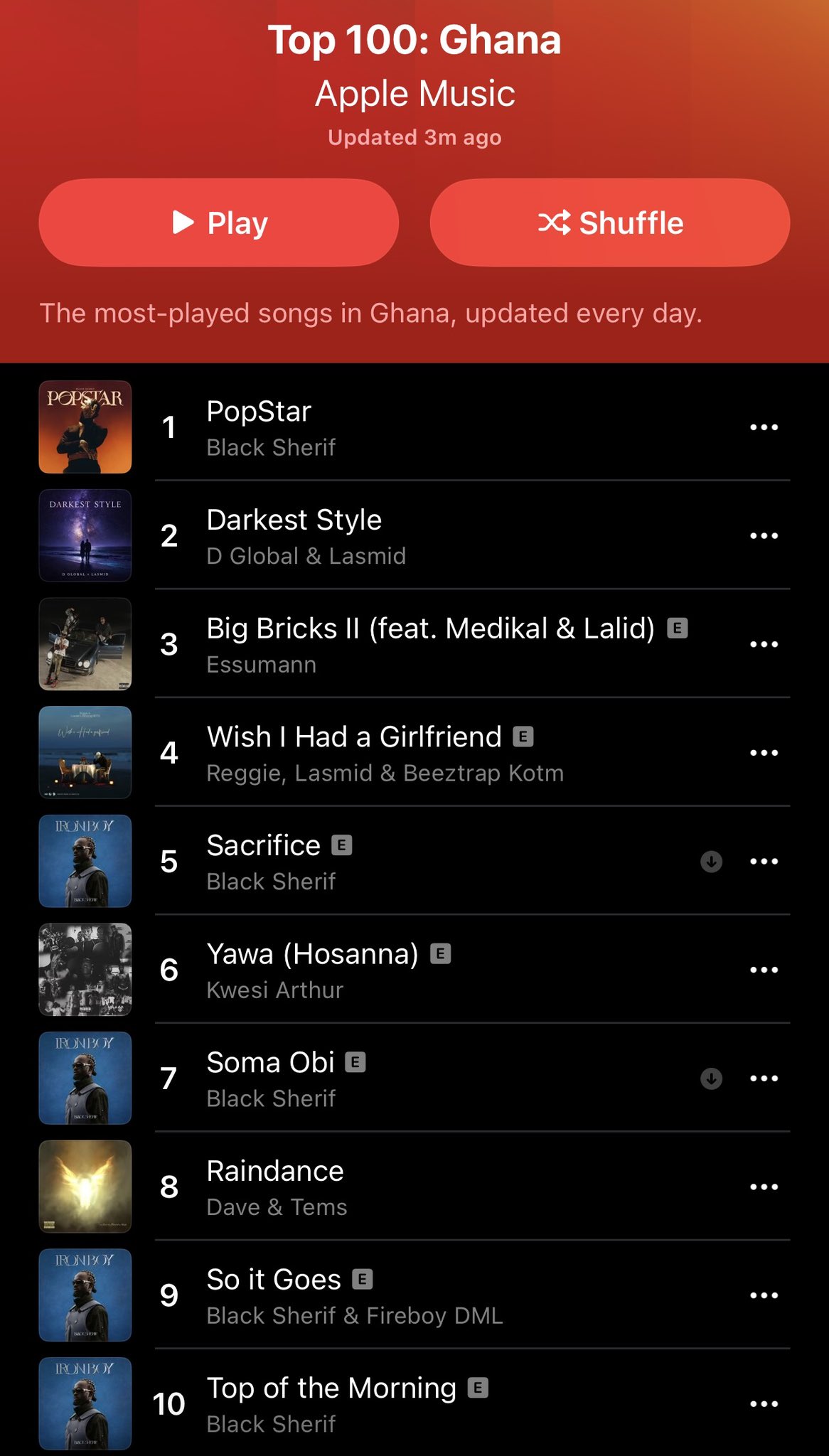This screenshot has height=1456, width=829.
Task: Play Big Bricks II by Essumann
Action: [429, 643]
